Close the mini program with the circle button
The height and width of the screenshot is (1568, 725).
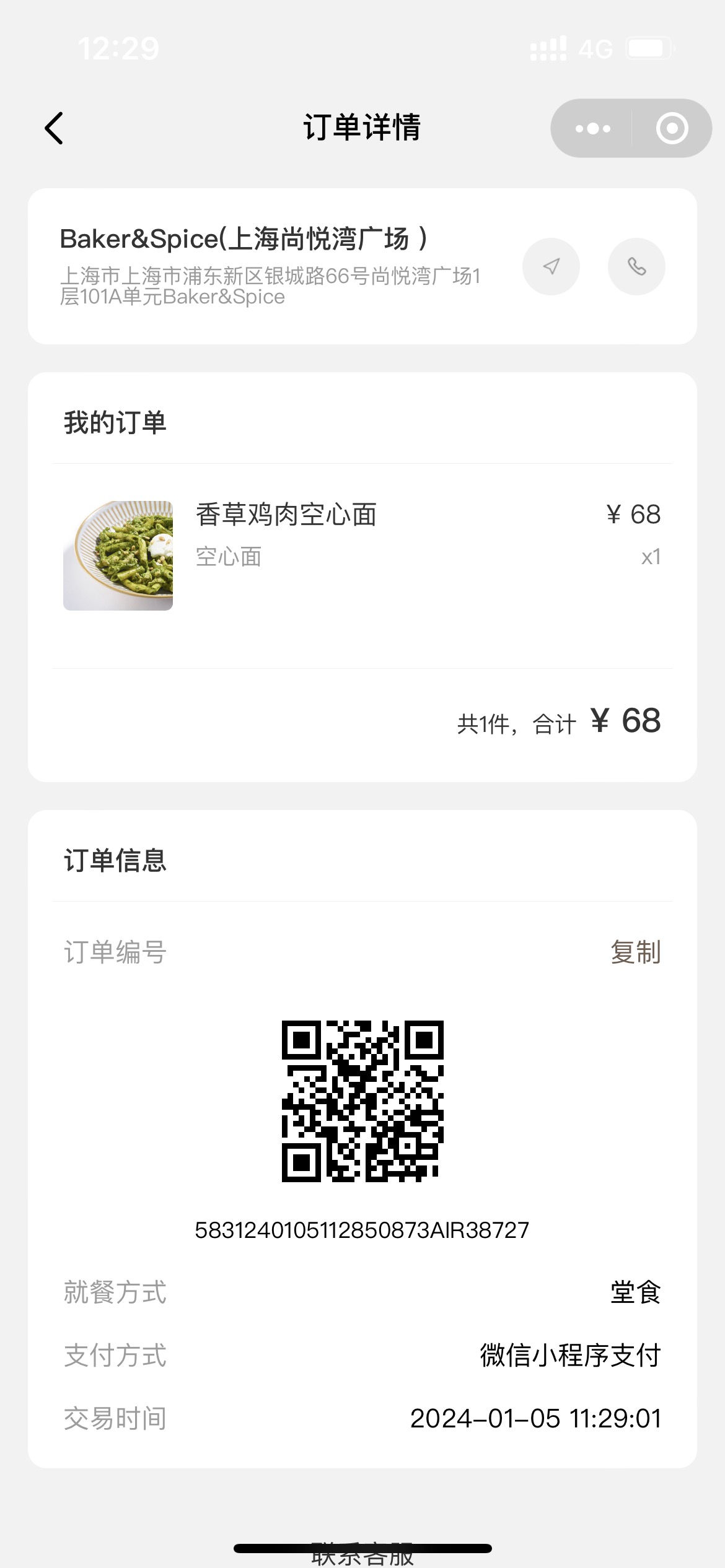[x=672, y=128]
